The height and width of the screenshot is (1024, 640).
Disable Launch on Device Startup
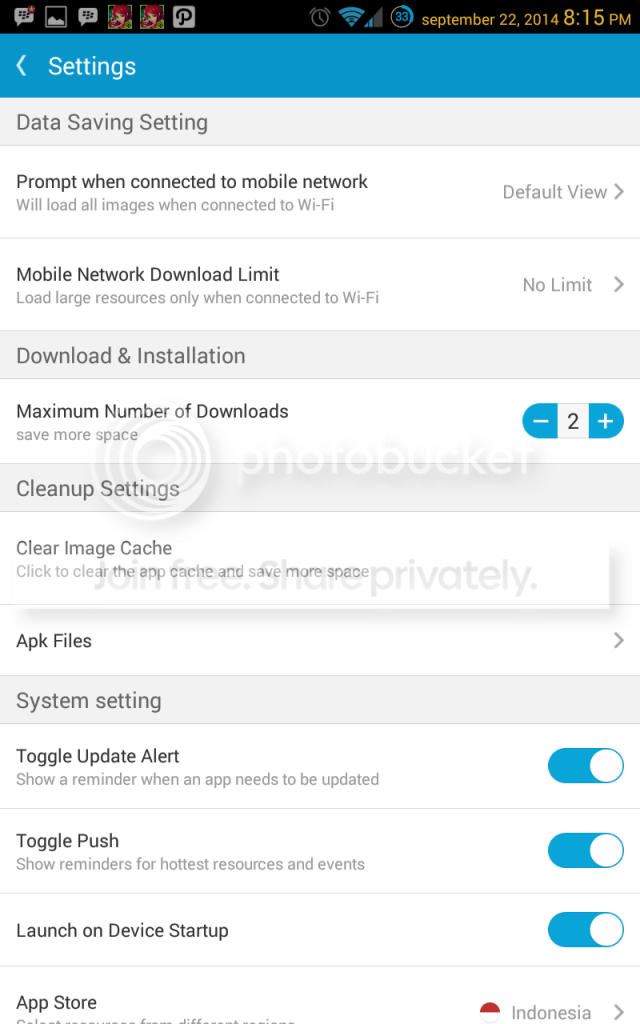pyautogui.click(x=586, y=929)
